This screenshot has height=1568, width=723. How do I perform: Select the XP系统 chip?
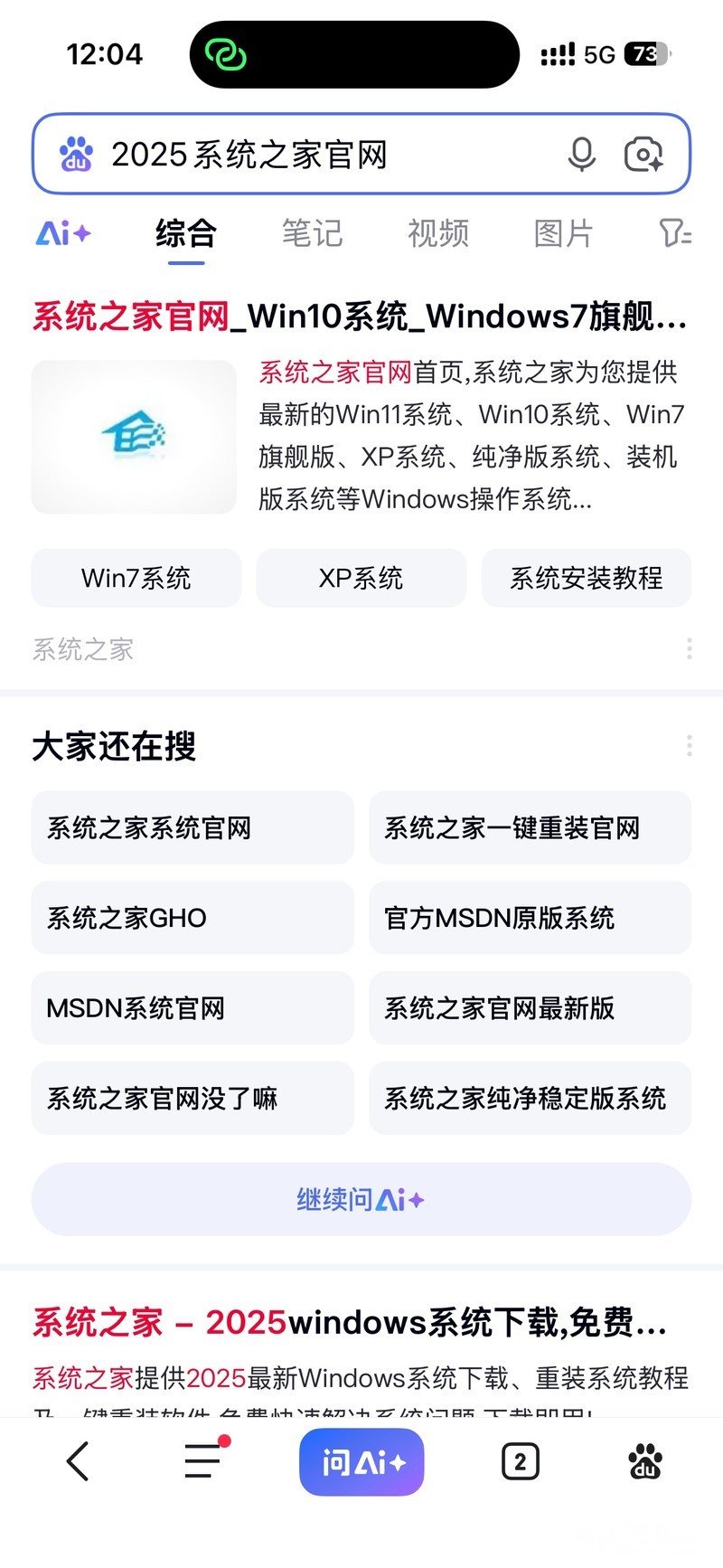pos(361,578)
